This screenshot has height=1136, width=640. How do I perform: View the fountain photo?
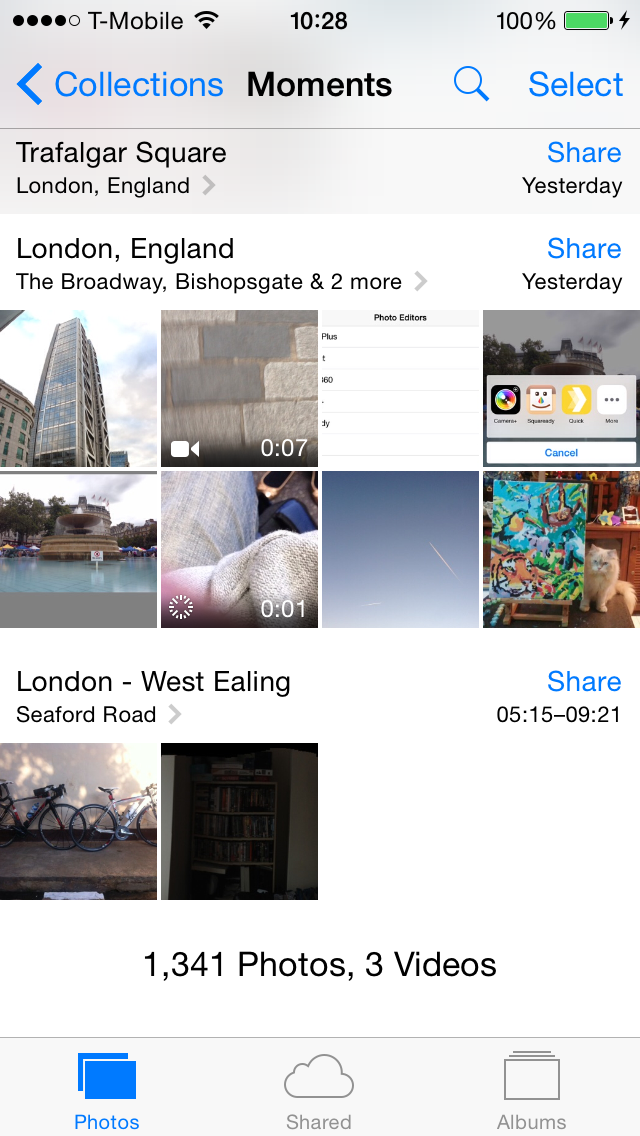tap(78, 549)
